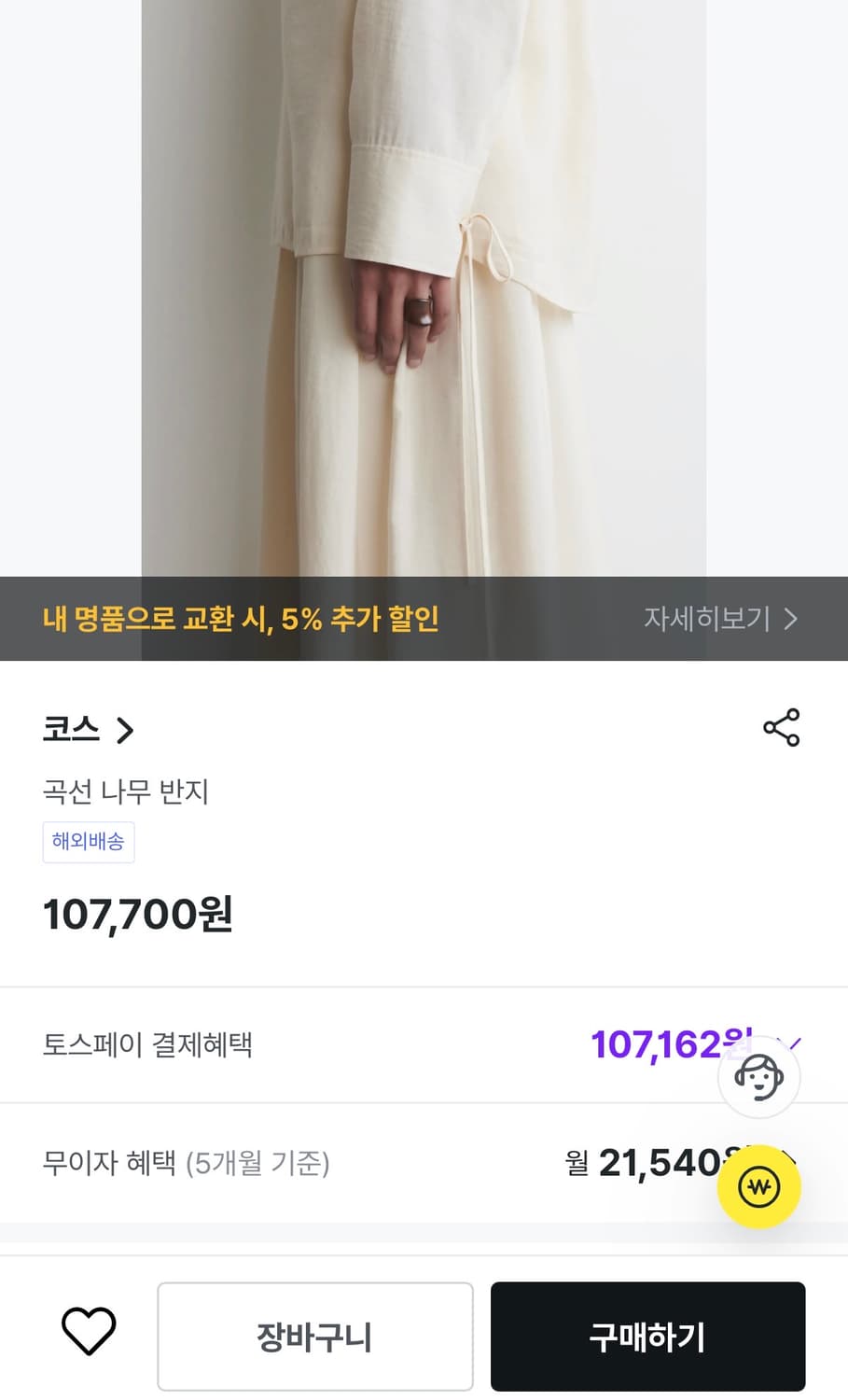Screen dimensions: 848x1400
Task: Open the 코스 brand page
Action: click(x=72, y=731)
